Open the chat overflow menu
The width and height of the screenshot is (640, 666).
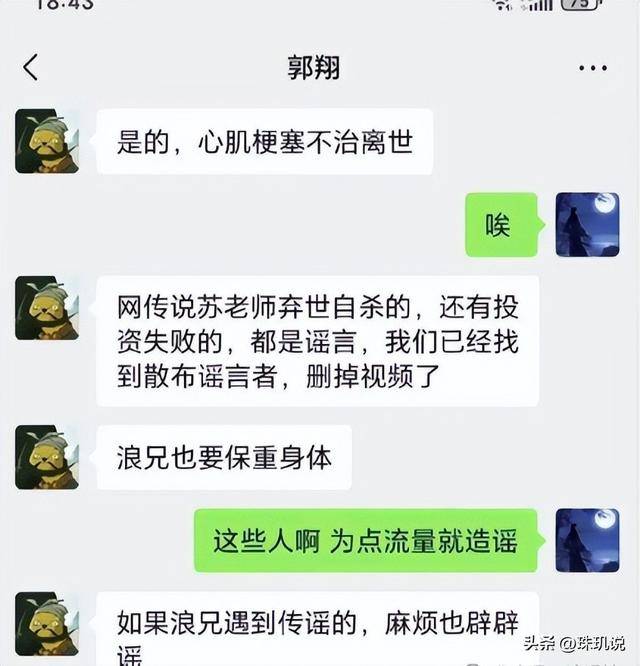[593, 68]
